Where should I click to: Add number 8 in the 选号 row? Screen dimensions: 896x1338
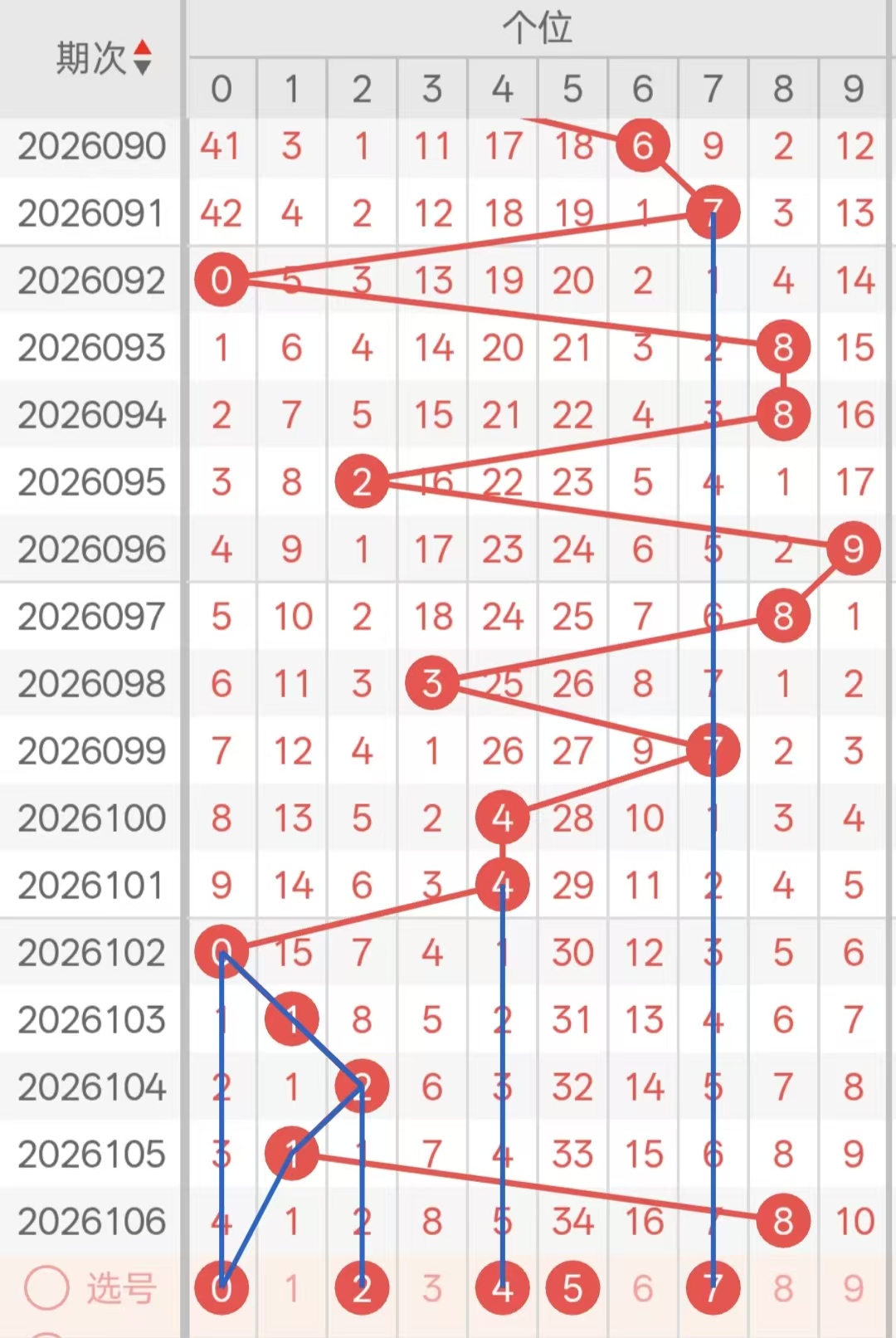tap(783, 1288)
